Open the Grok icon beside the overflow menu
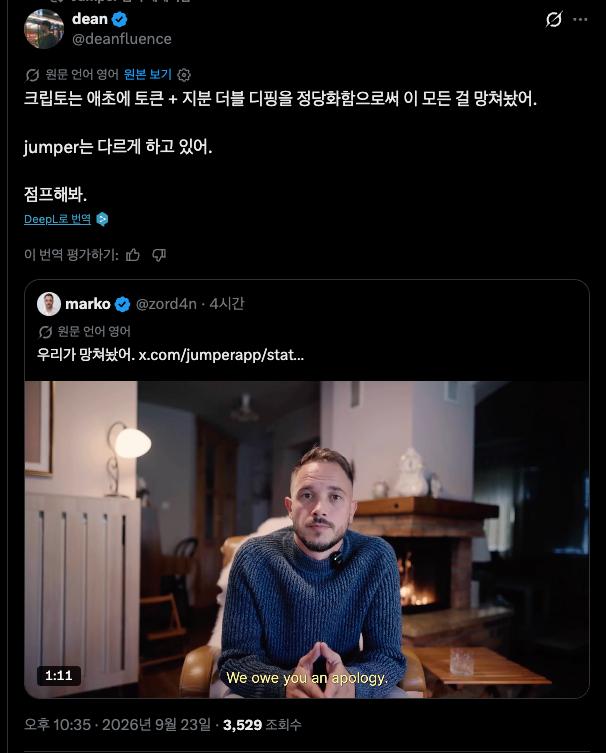The height and width of the screenshot is (753, 606). [554, 20]
